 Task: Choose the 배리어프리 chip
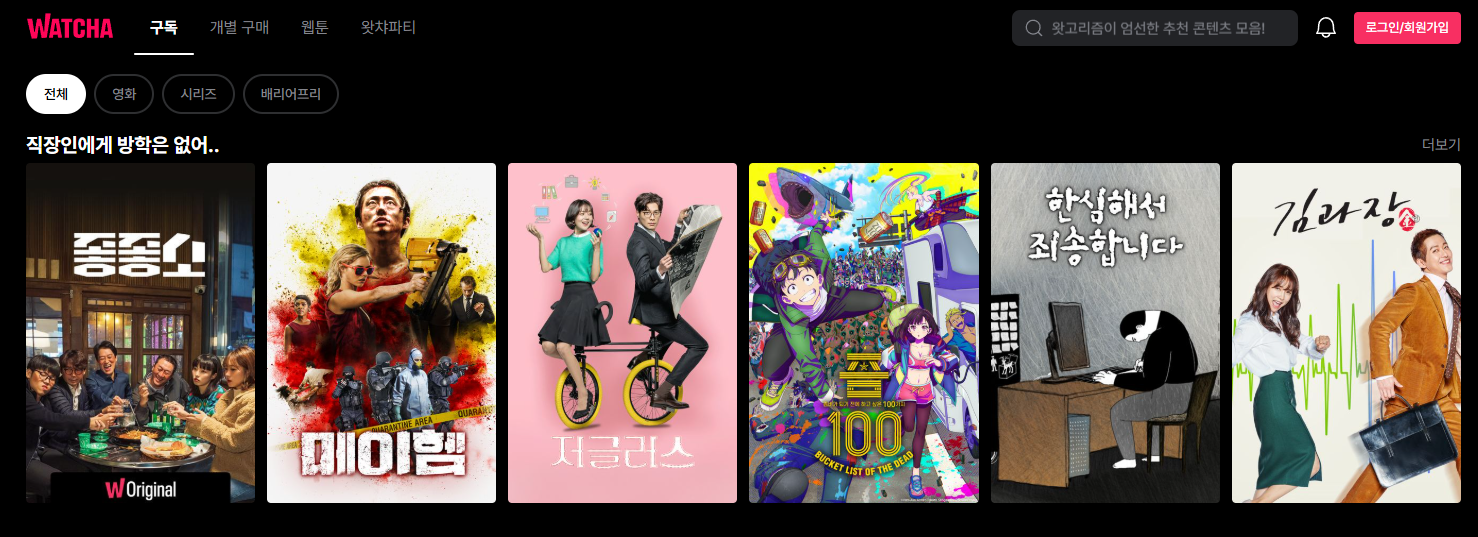coord(291,94)
